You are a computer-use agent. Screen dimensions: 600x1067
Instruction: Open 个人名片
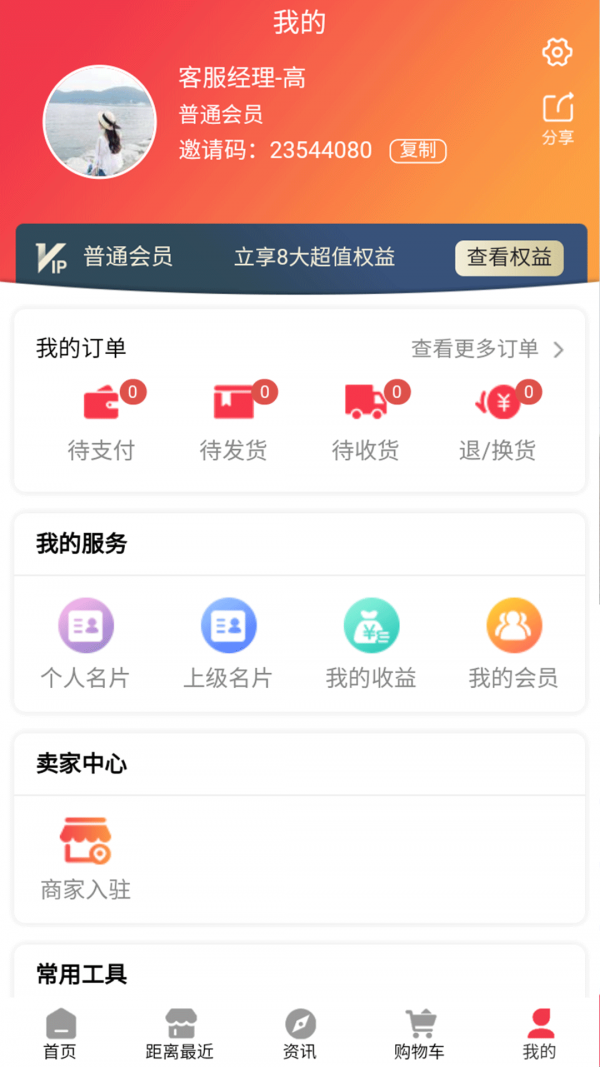click(x=85, y=645)
